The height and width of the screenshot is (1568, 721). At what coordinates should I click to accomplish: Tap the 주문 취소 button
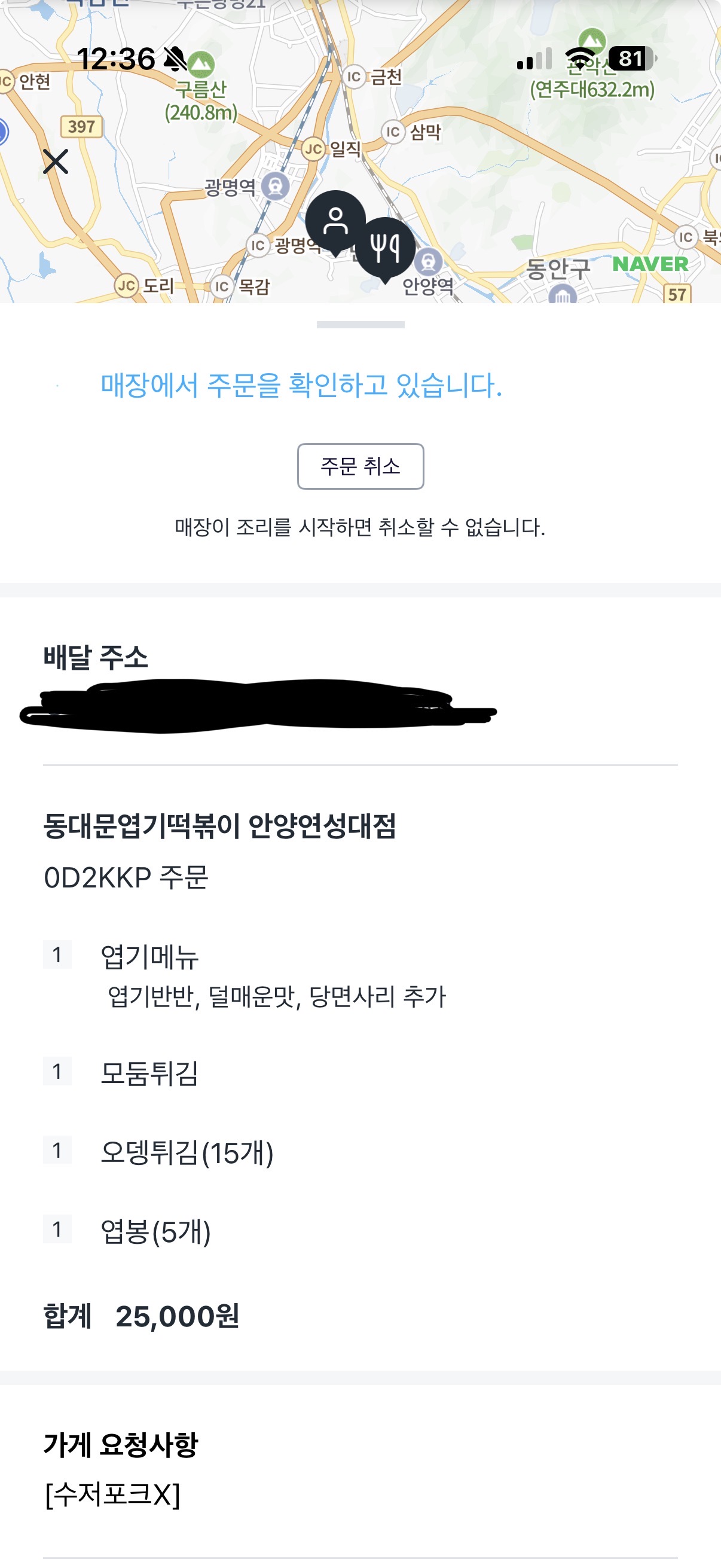tap(360, 466)
